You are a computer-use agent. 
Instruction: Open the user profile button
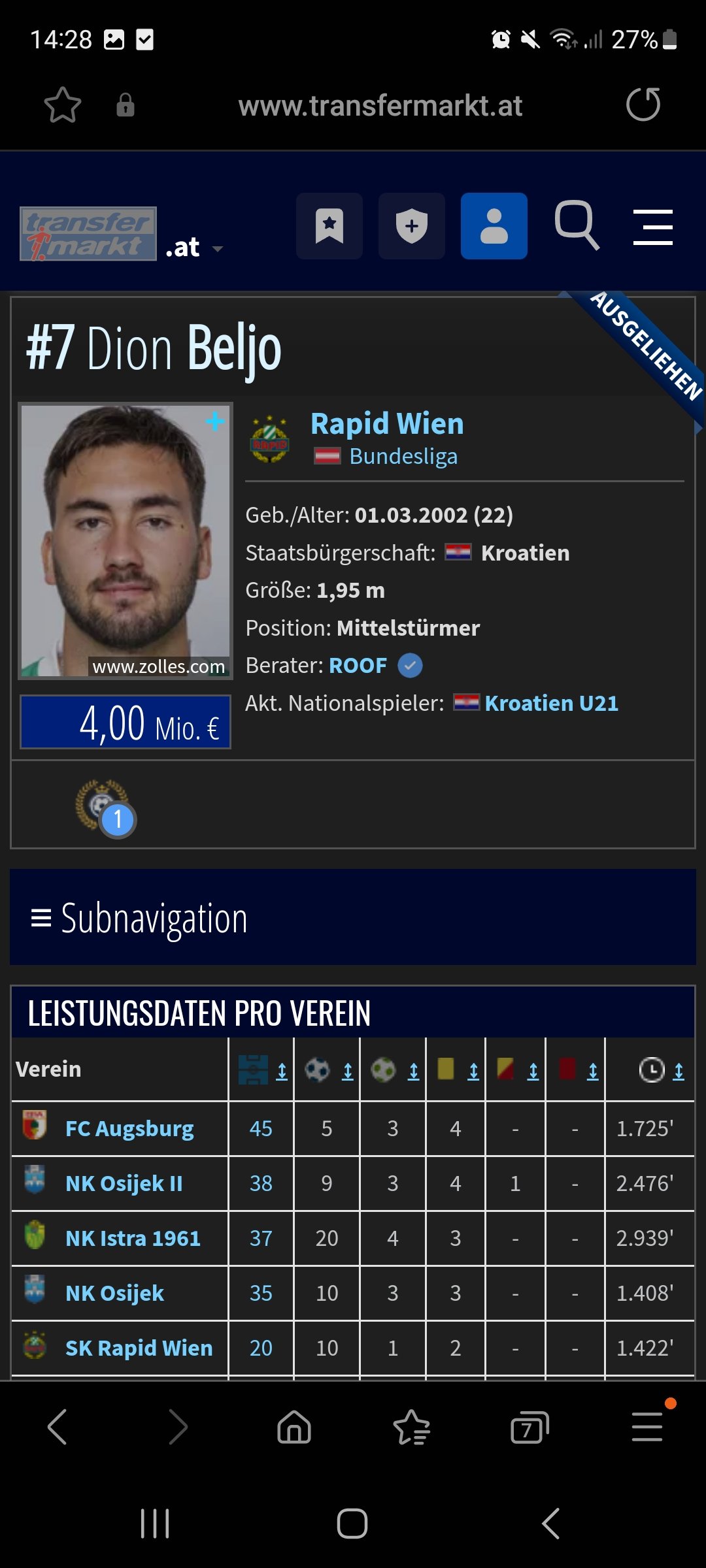pyautogui.click(x=494, y=226)
